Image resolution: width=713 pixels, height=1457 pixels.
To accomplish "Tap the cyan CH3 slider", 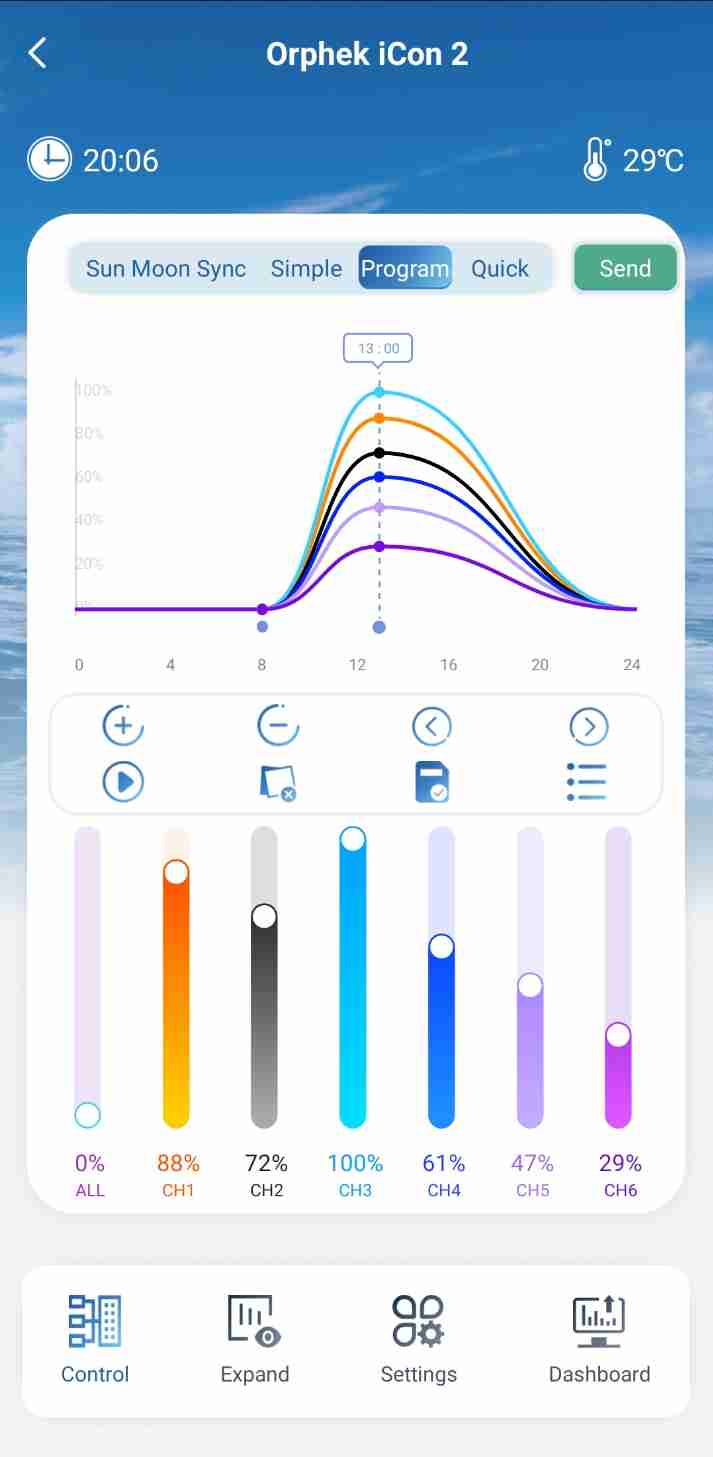I will click(353, 977).
